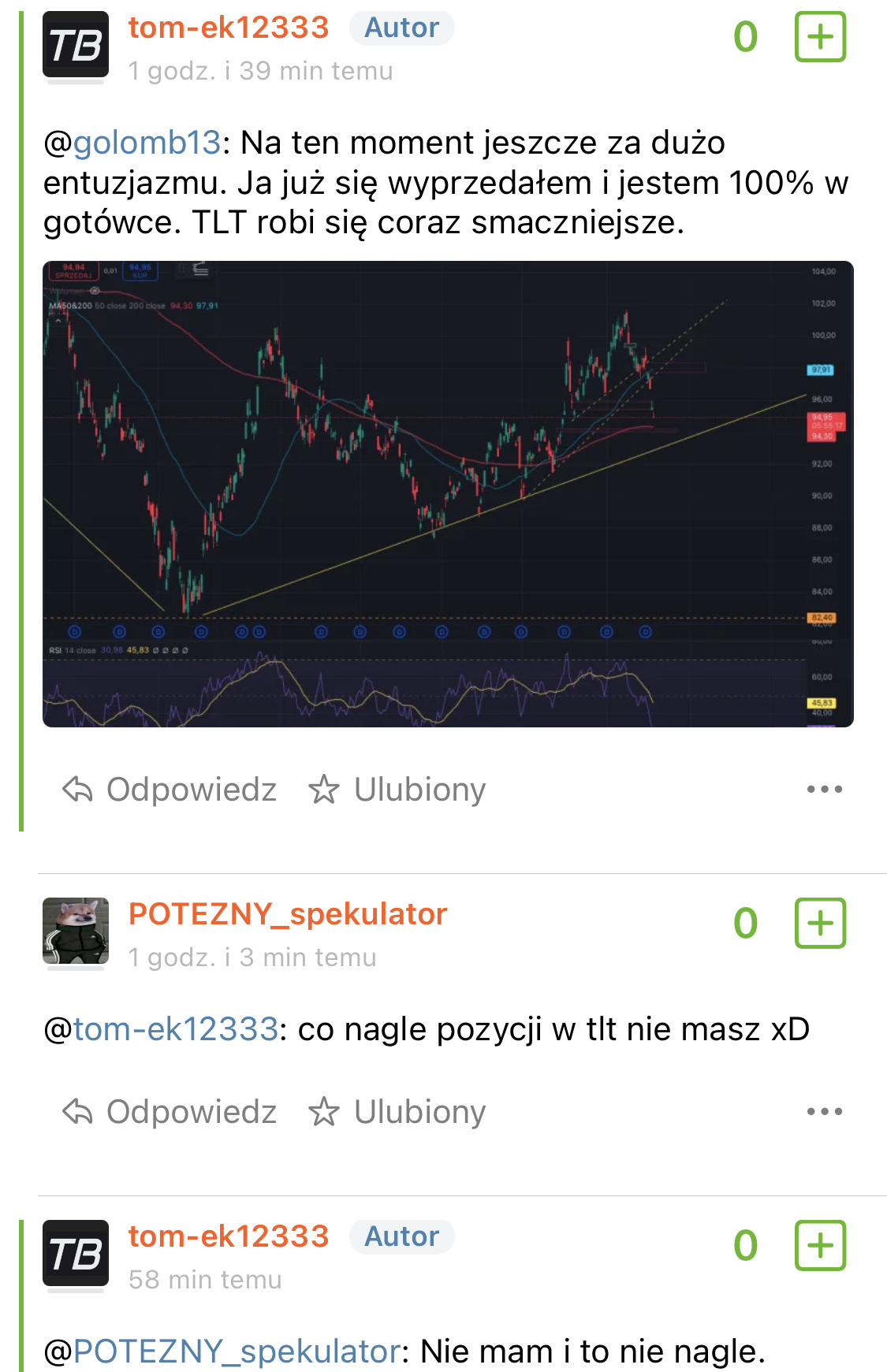The image size is (887, 1372).
Task: Open overflow menu on POTEZNY_spekulator's comment
Action: point(824,1111)
